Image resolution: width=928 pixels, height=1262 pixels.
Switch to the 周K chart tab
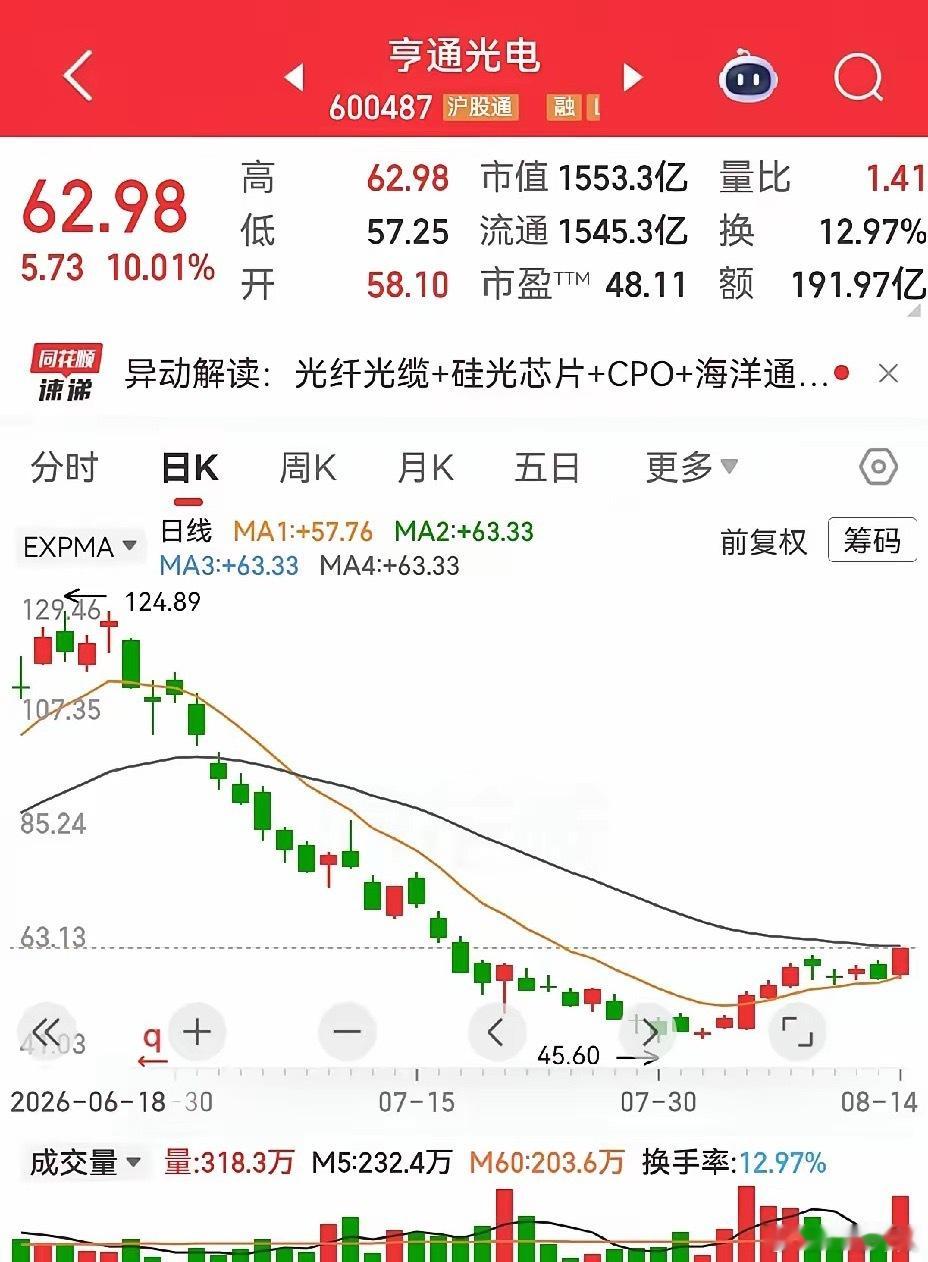point(308,468)
